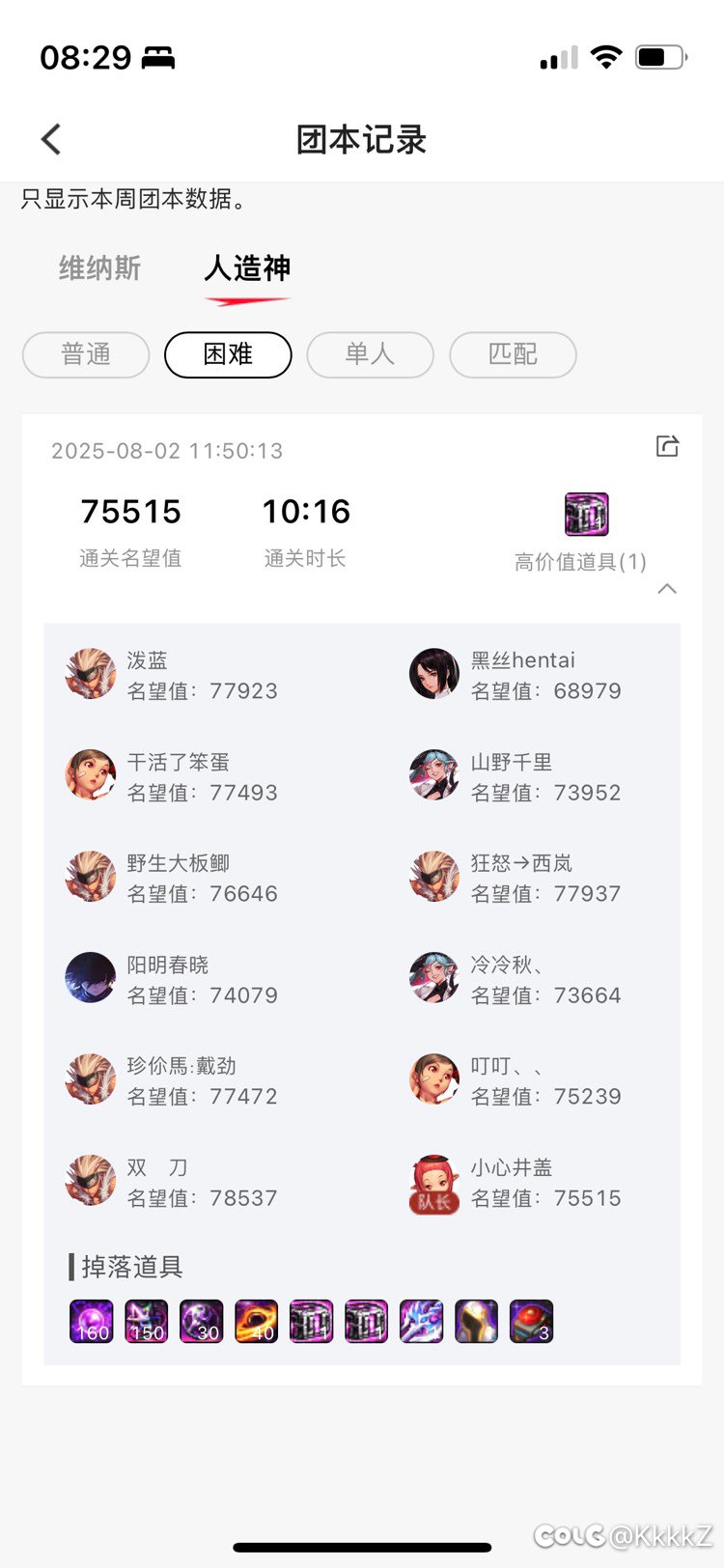Screen dimensions: 724x1568
Task: Switch to the 维纳斯 tab
Action: point(99,268)
